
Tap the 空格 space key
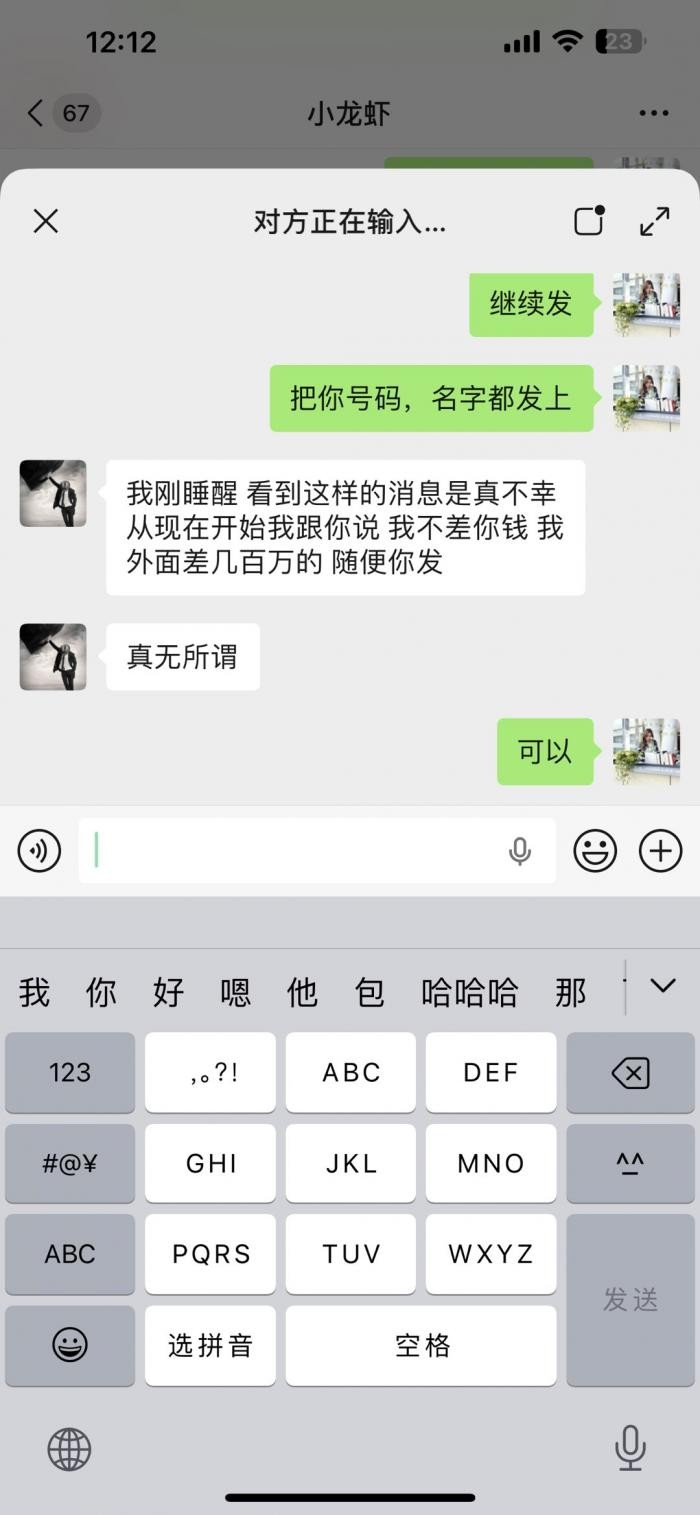pyautogui.click(x=421, y=1345)
